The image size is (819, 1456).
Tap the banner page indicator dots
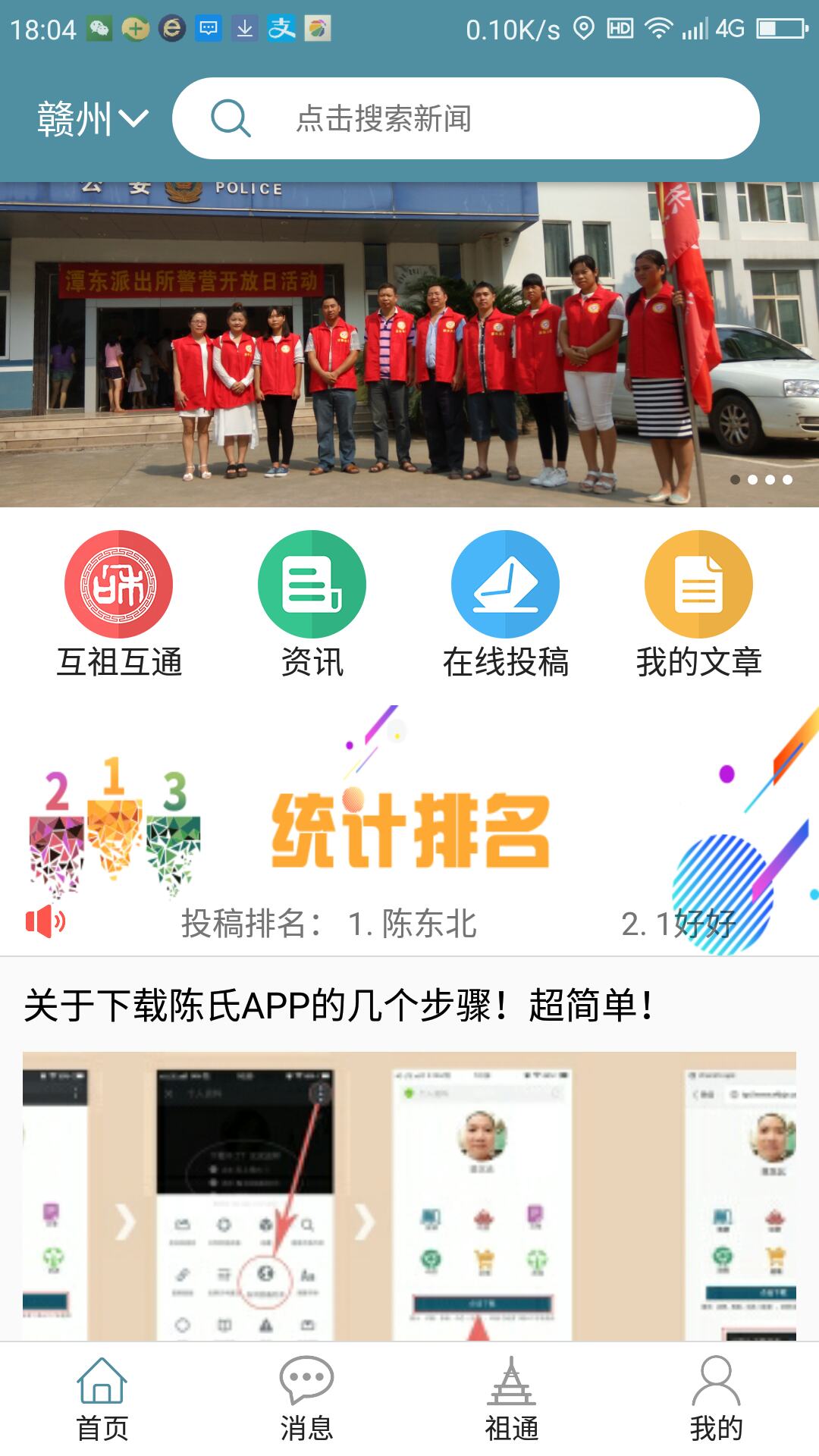click(x=761, y=479)
